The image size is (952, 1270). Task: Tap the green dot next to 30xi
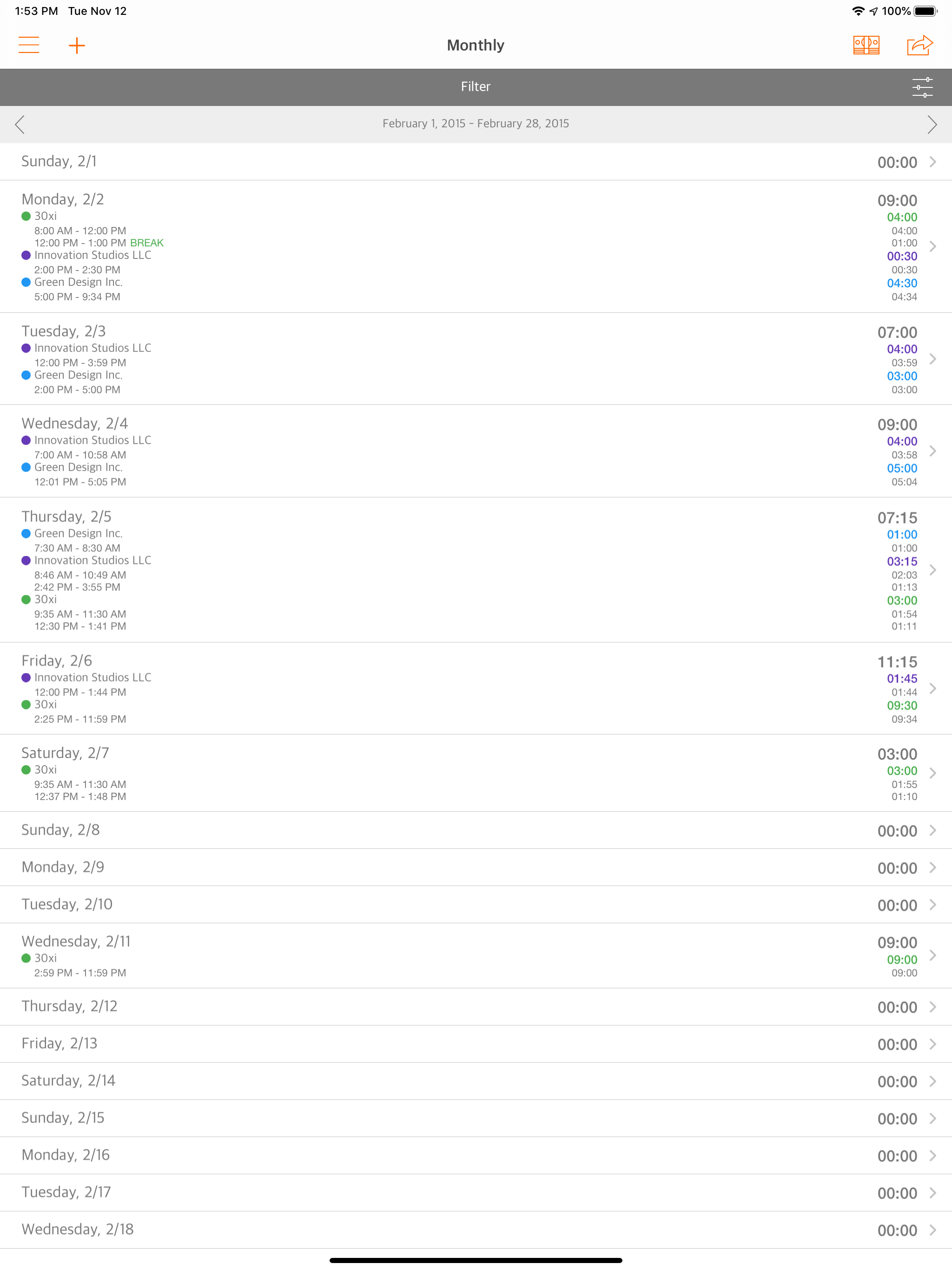tap(26, 216)
